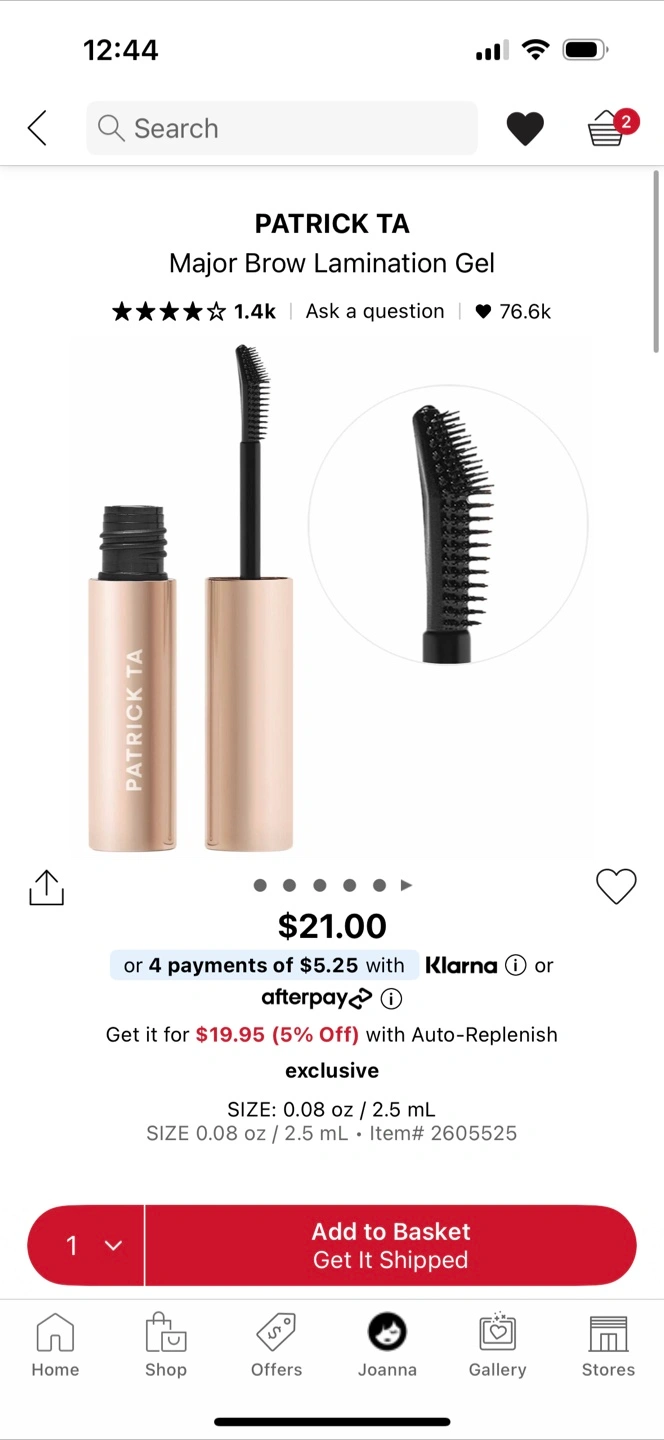The height and width of the screenshot is (1440, 664).
Task: Open the quantity dropdown showing 1
Action: (87, 1245)
